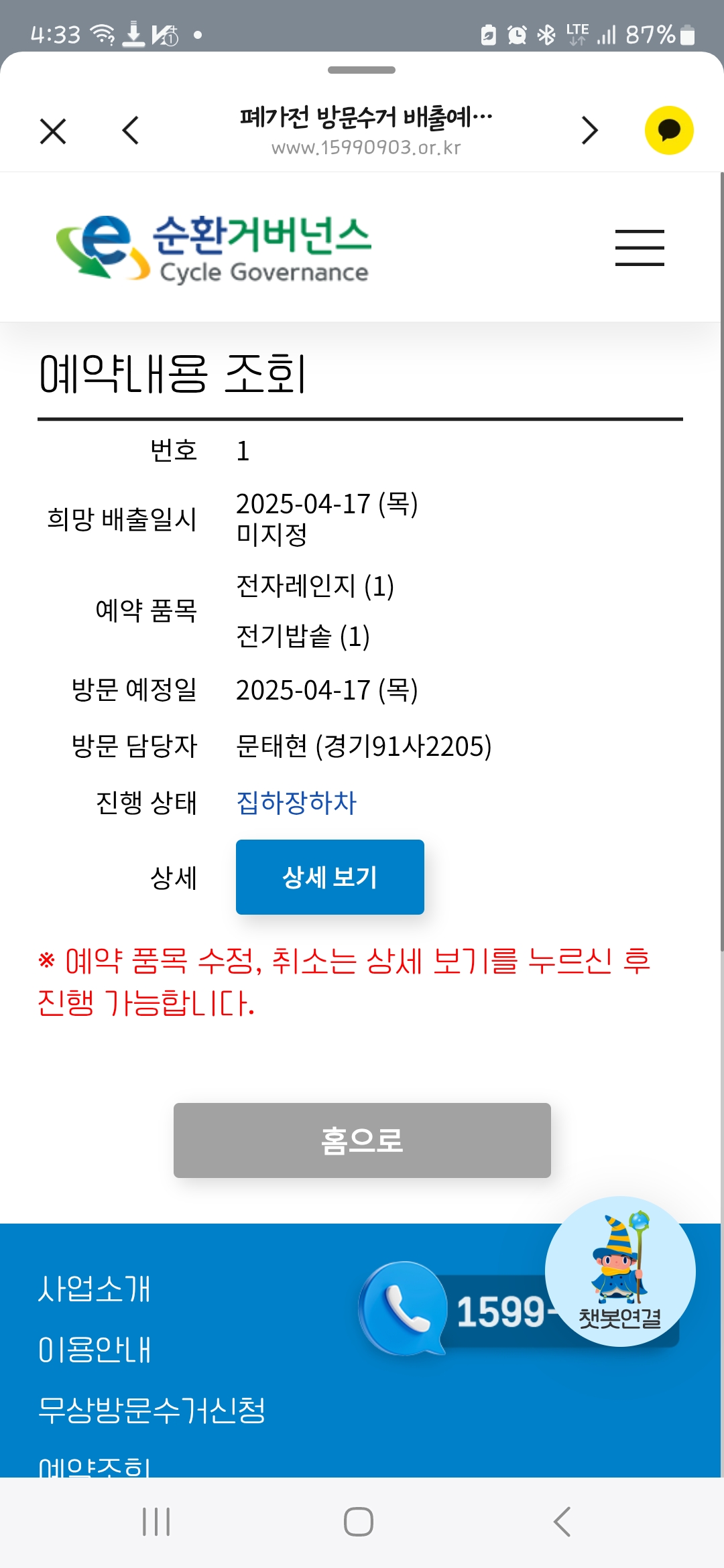Image resolution: width=724 pixels, height=1568 pixels.
Task: Tap the yellow KakaoTalk chat bubble icon
Action: [x=668, y=131]
